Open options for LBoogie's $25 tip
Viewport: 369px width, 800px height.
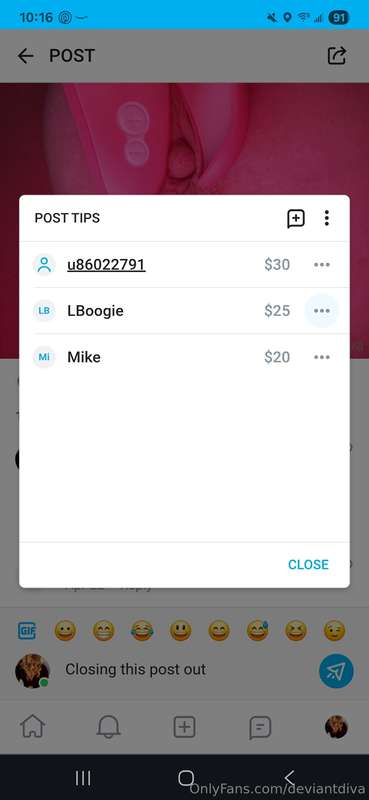(x=322, y=311)
